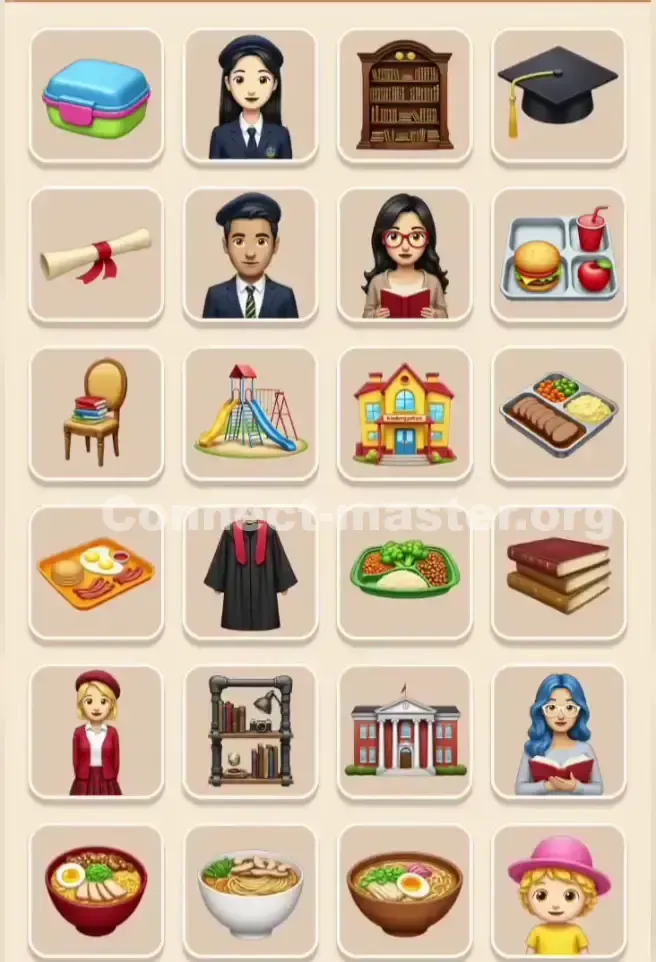Tap the schoolboy in uniform tile

click(x=250, y=255)
